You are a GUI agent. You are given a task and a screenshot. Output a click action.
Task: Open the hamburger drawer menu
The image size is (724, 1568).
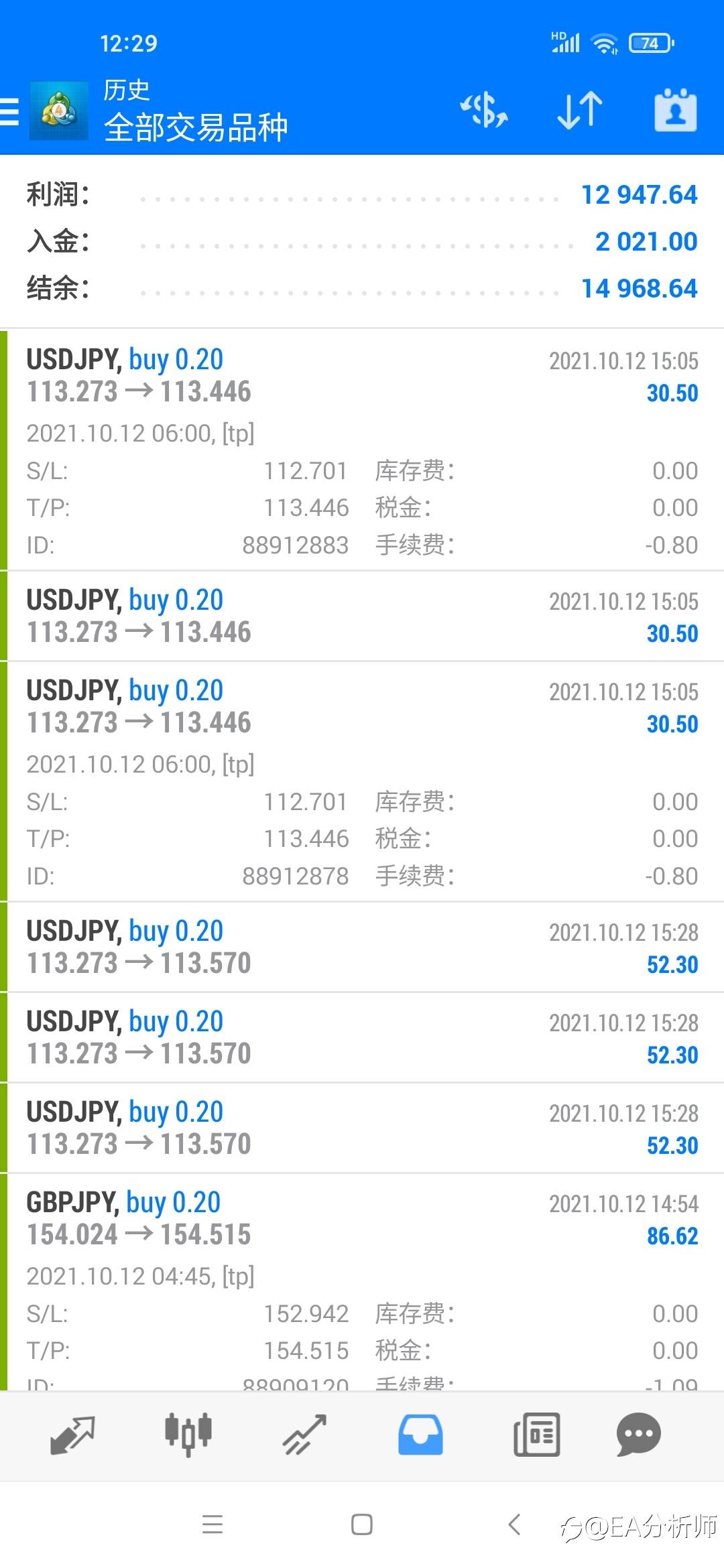coord(10,111)
